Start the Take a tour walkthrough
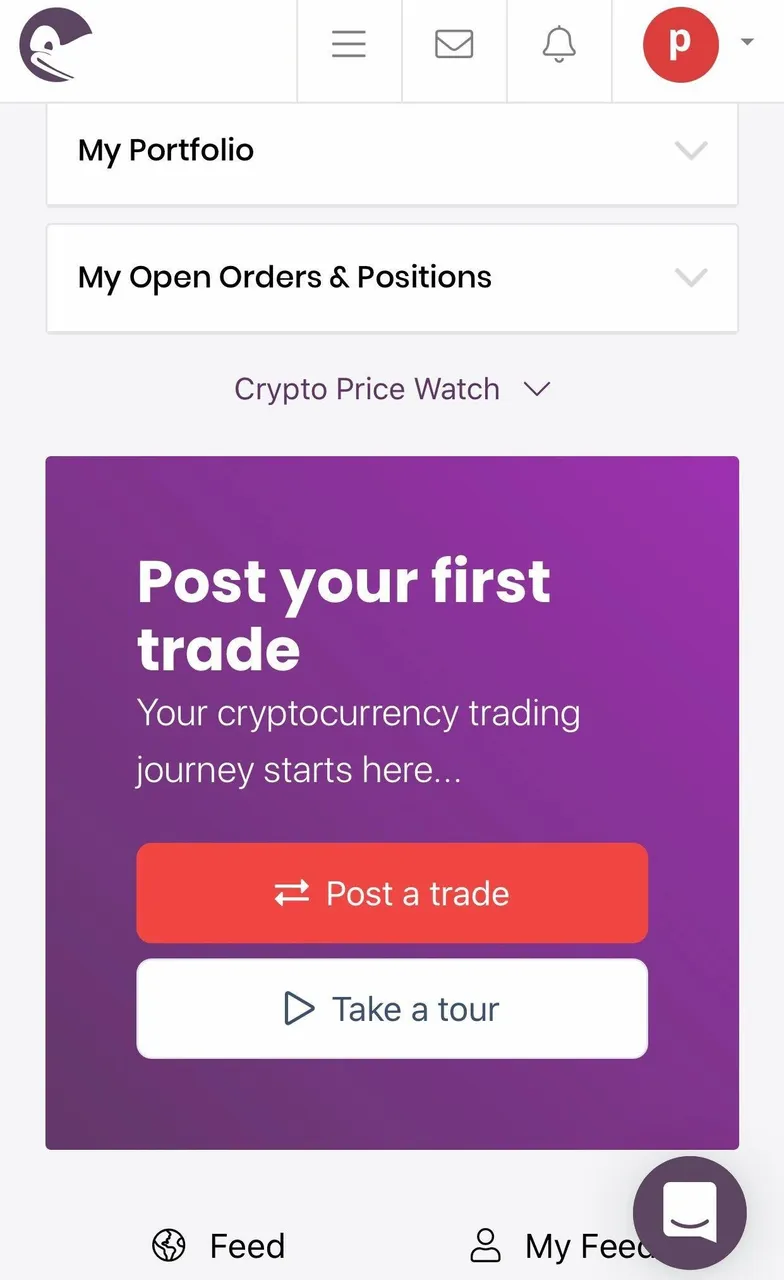 (391, 1009)
